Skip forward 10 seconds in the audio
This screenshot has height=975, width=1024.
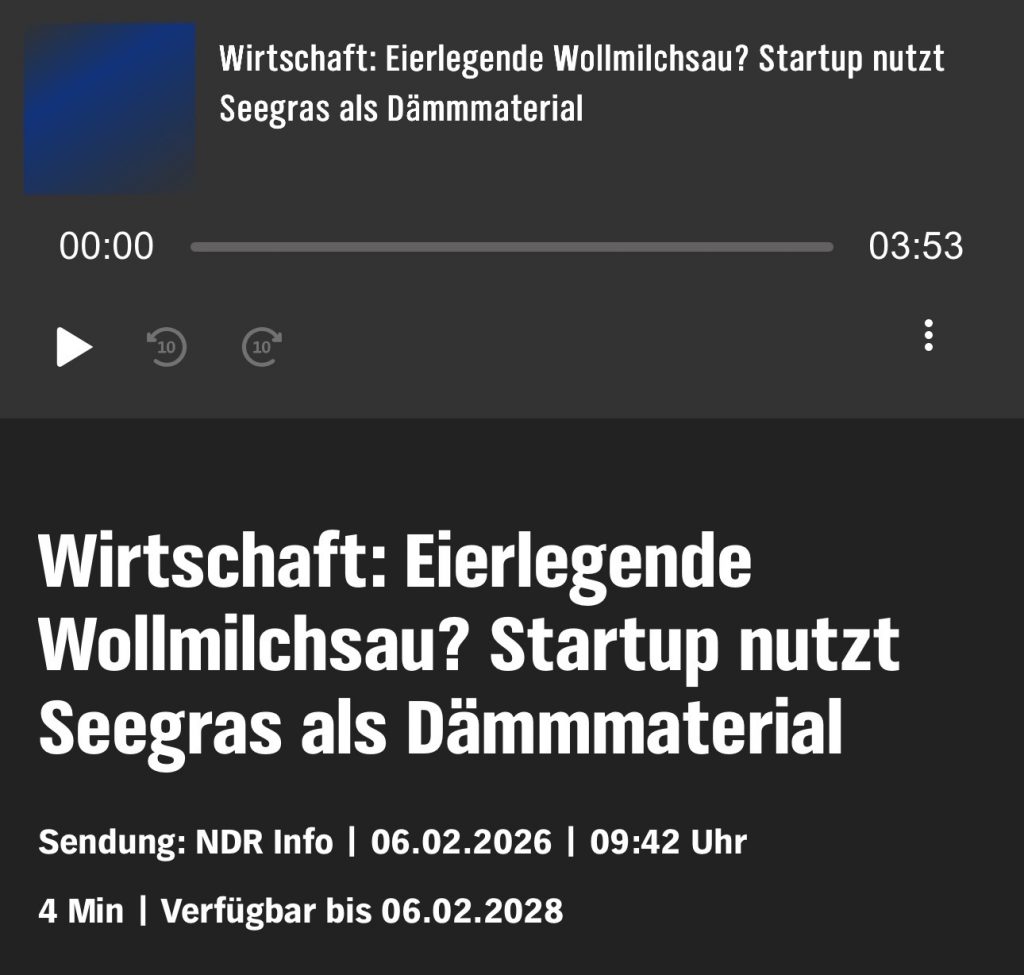(262, 347)
